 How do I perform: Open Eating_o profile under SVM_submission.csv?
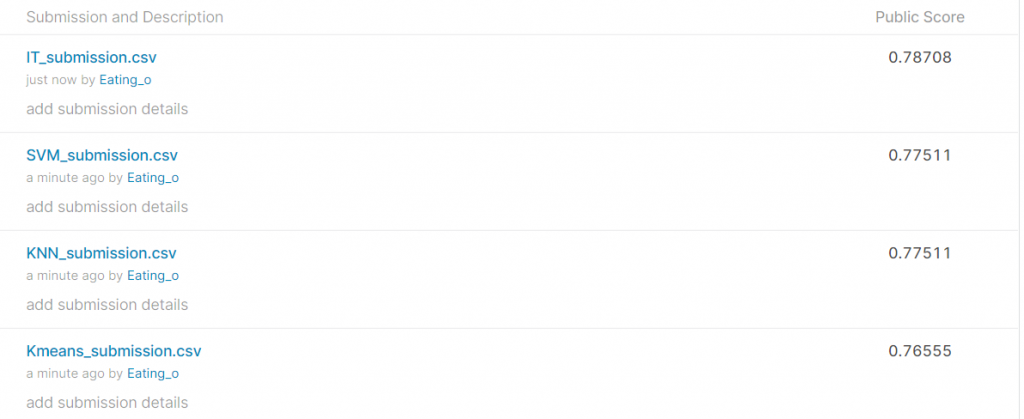click(x=153, y=178)
